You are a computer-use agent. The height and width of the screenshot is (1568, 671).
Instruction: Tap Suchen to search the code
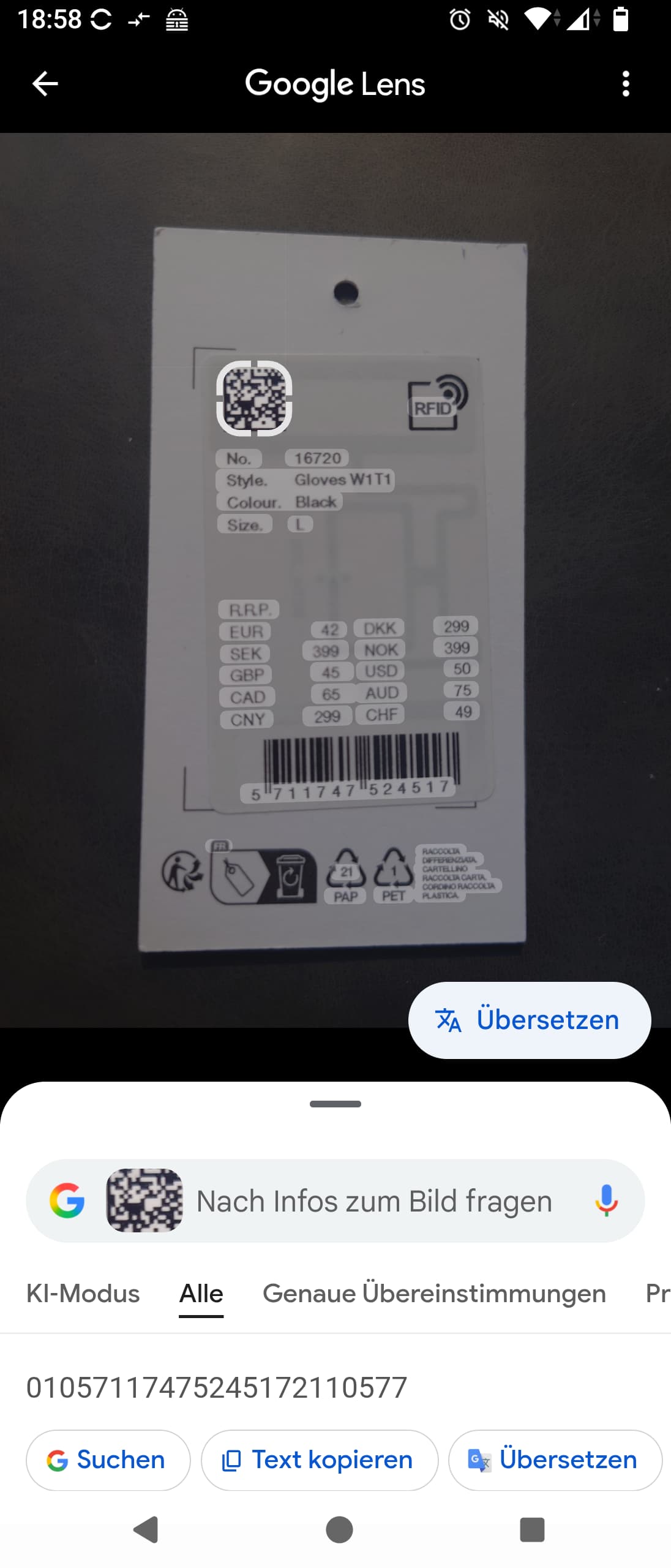pyautogui.click(x=108, y=1460)
